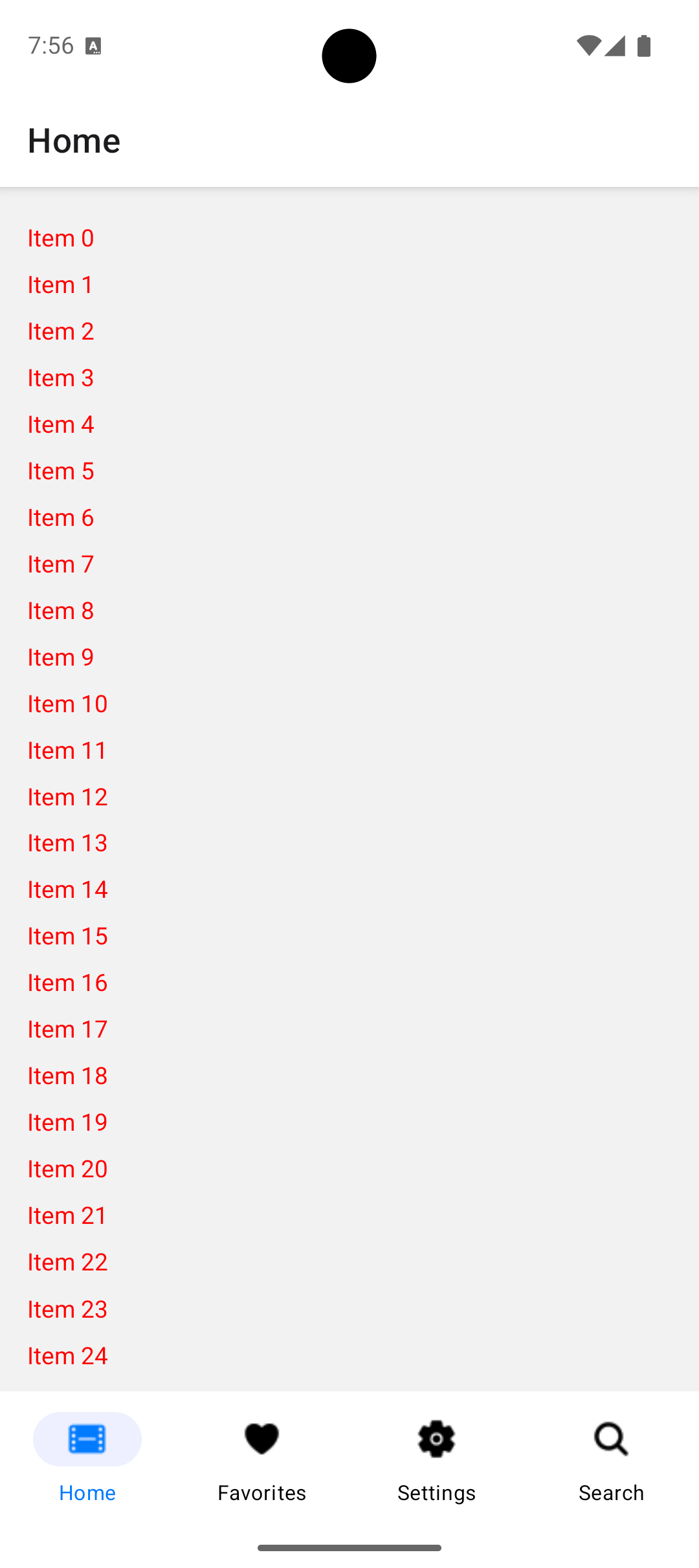The height and width of the screenshot is (1568, 699).
Task: Tap Item 5 row
Action: [61, 471]
